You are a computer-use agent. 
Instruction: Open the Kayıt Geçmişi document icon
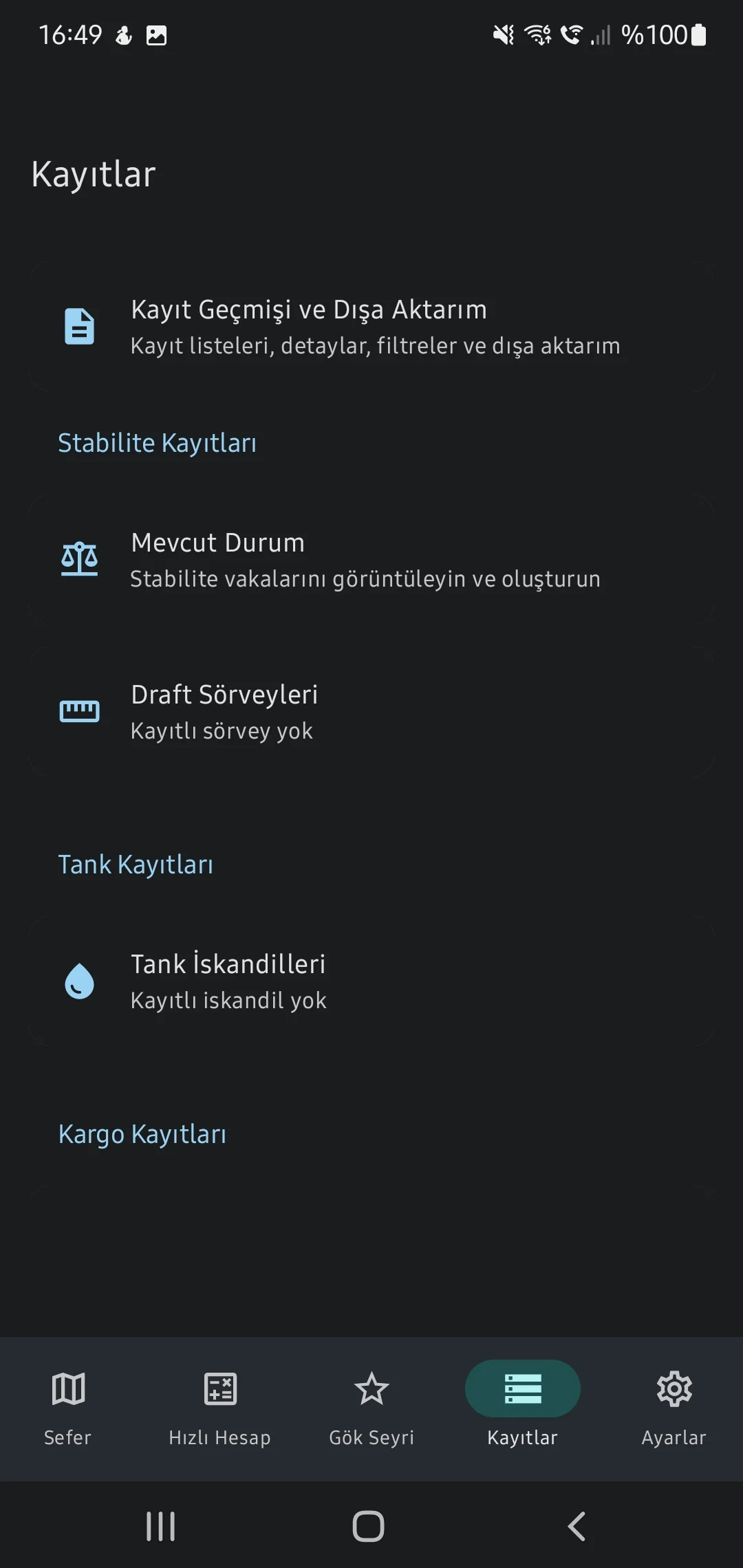pyautogui.click(x=79, y=327)
